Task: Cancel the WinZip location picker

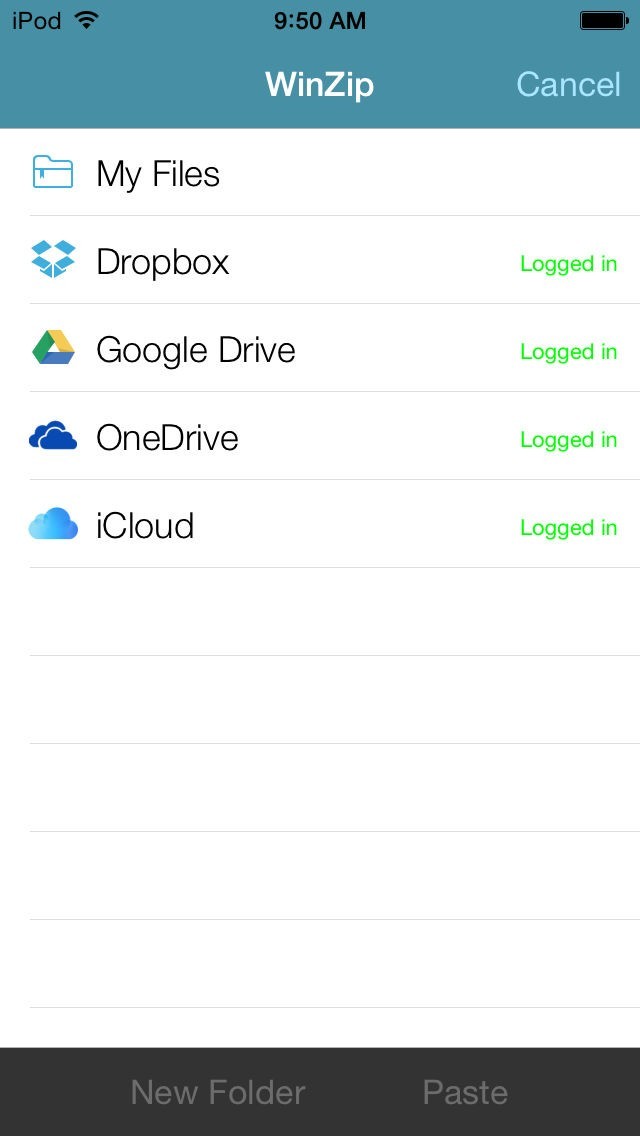Action: (x=568, y=85)
